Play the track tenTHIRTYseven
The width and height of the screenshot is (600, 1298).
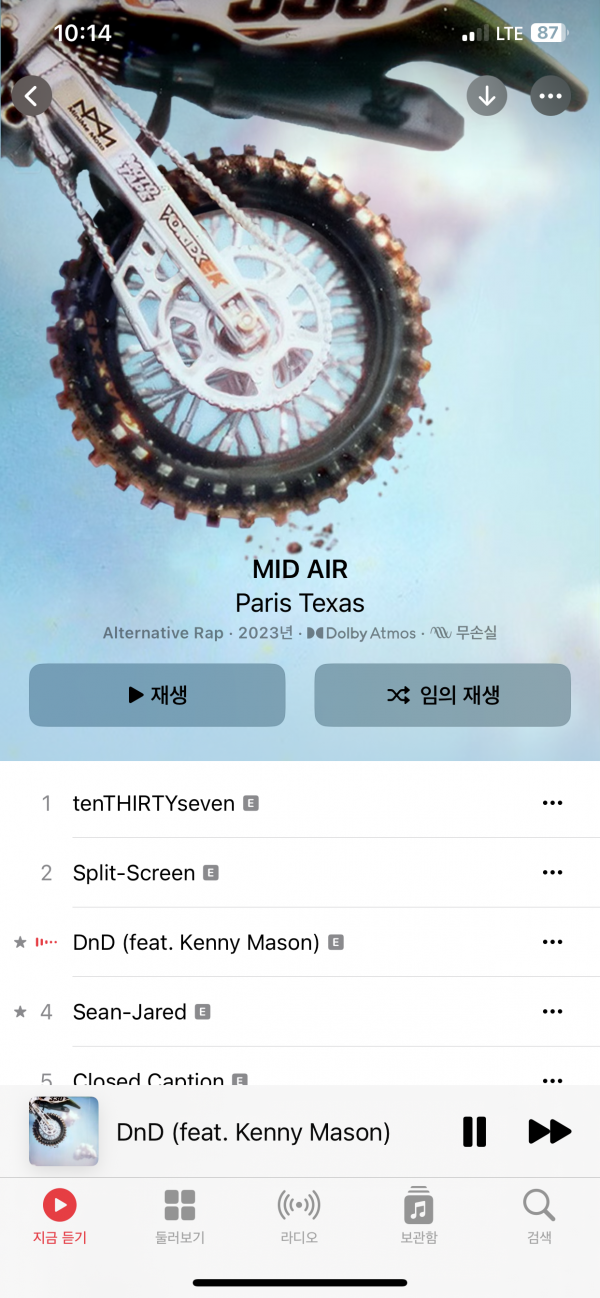[154, 803]
